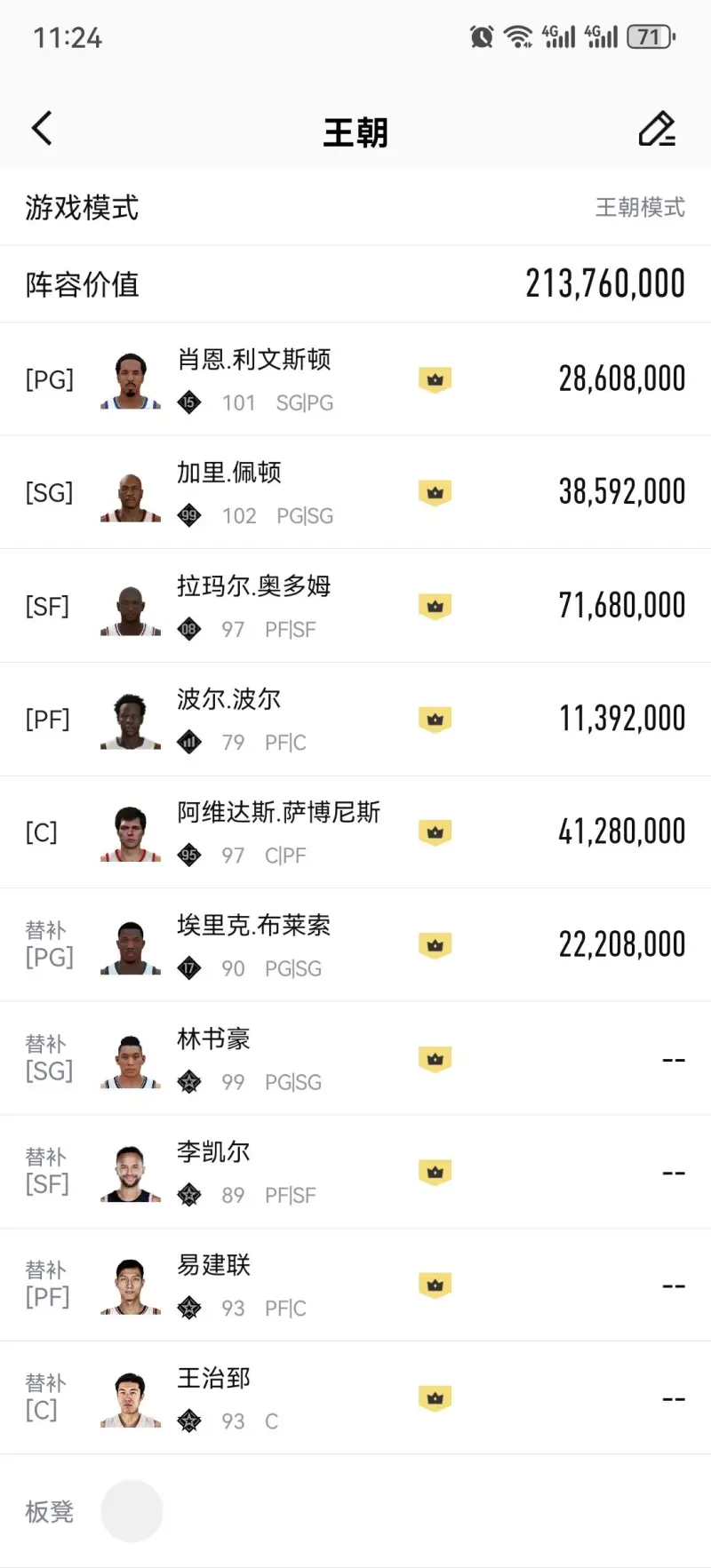View 易建联 player details

[355, 1285]
